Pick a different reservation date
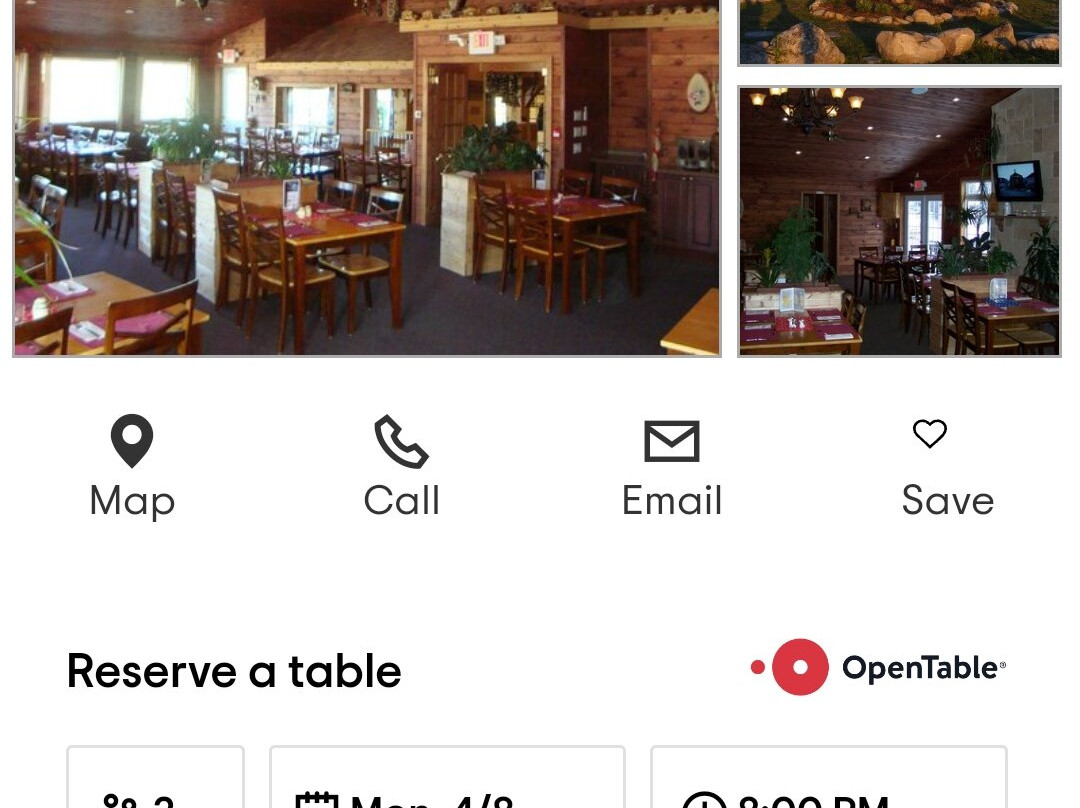1080x808 pixels. pos(447,785)
